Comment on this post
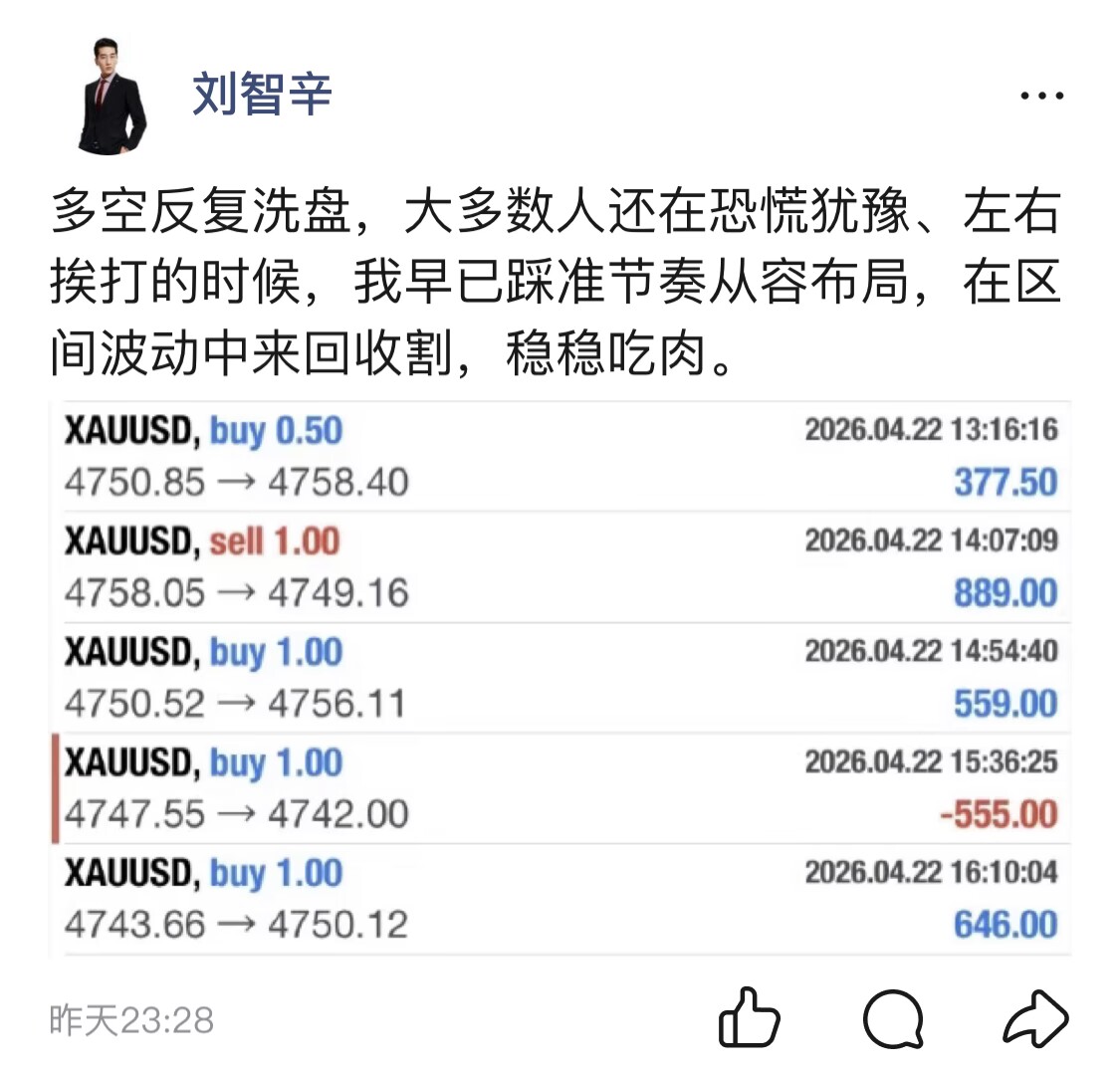This screenshot has height=1073, width=1120. pyautogui.click(x=892, y=1019)
